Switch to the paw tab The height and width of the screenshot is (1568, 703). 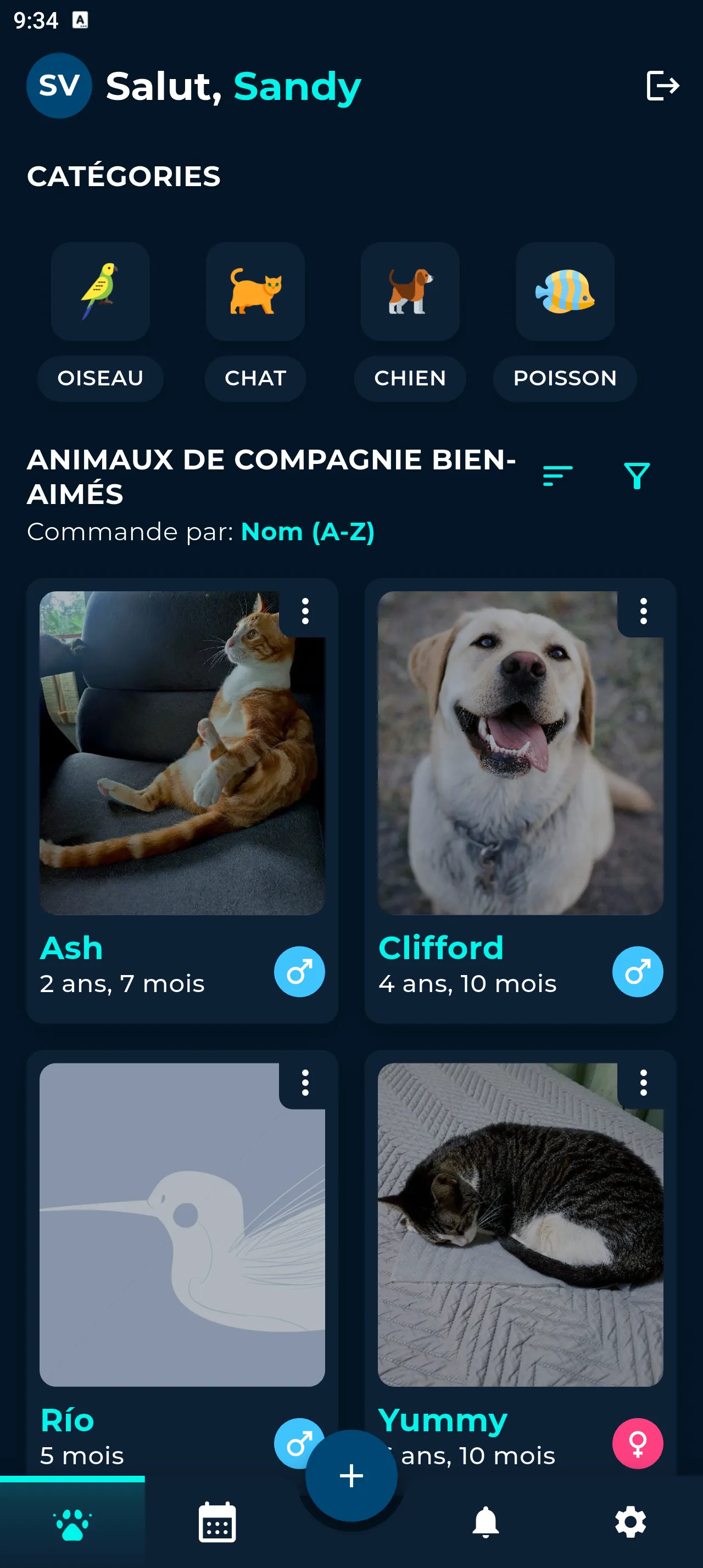pos(72,1522)
